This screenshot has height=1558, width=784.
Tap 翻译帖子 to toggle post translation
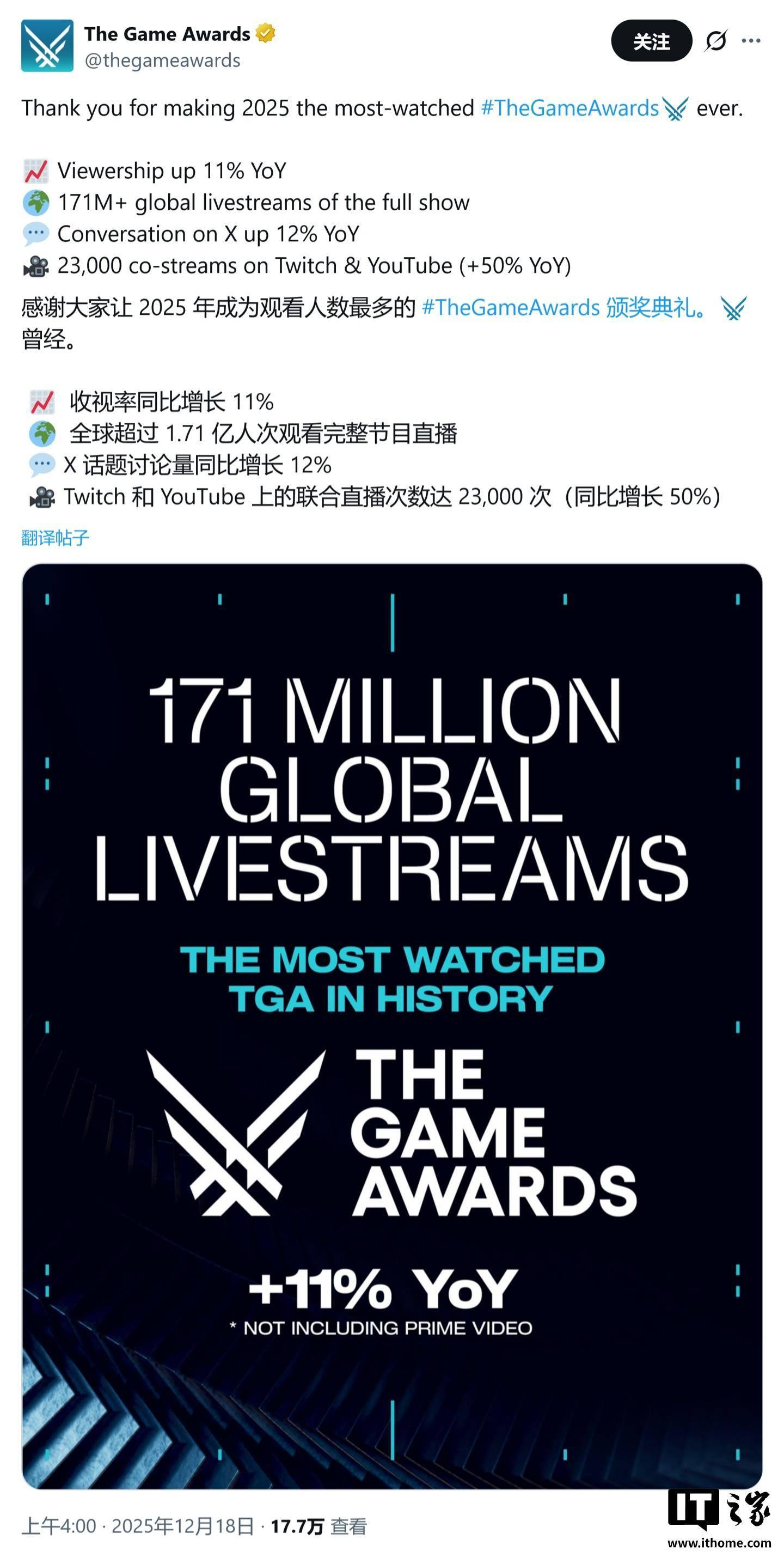(x=55, y=538)
